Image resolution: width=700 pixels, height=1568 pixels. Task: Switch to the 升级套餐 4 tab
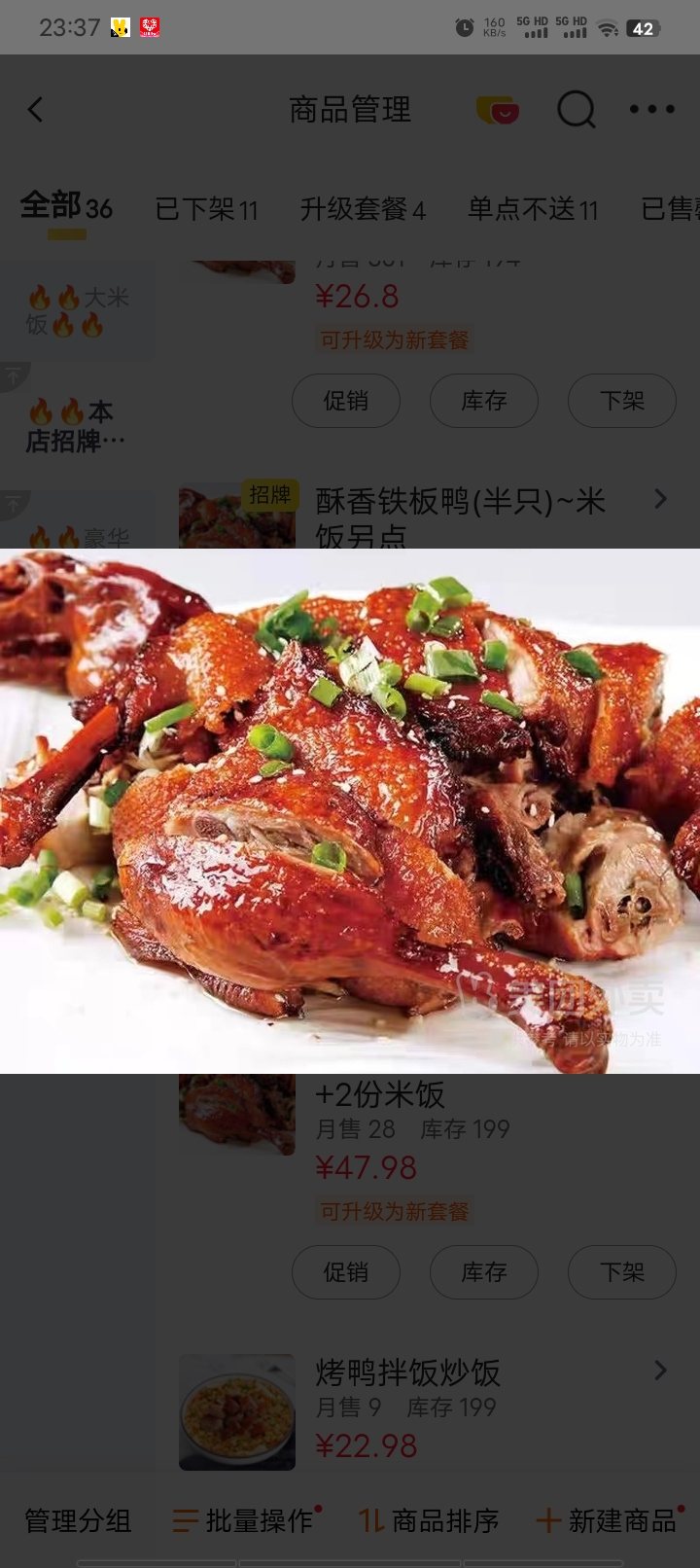(x=363, y=209)
